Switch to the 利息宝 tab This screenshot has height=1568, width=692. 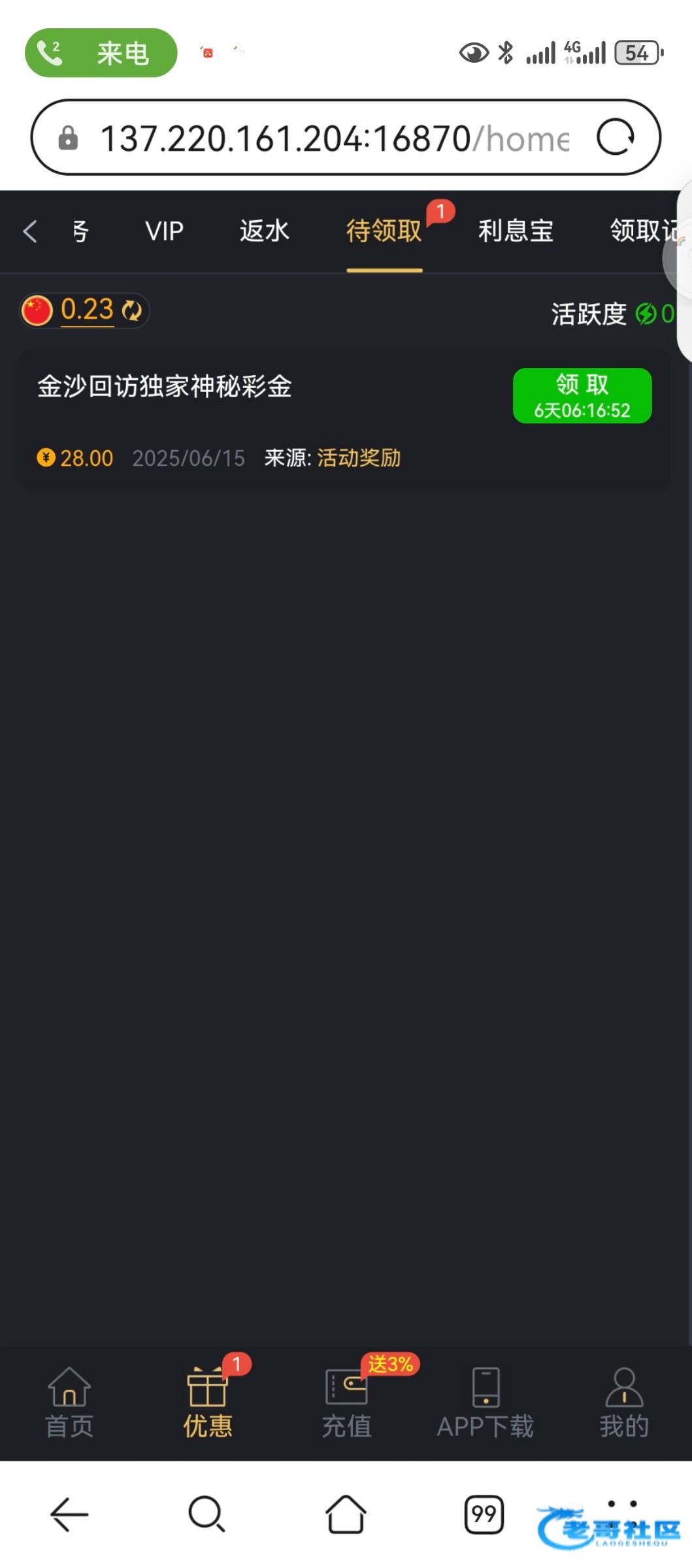point(516,231)
